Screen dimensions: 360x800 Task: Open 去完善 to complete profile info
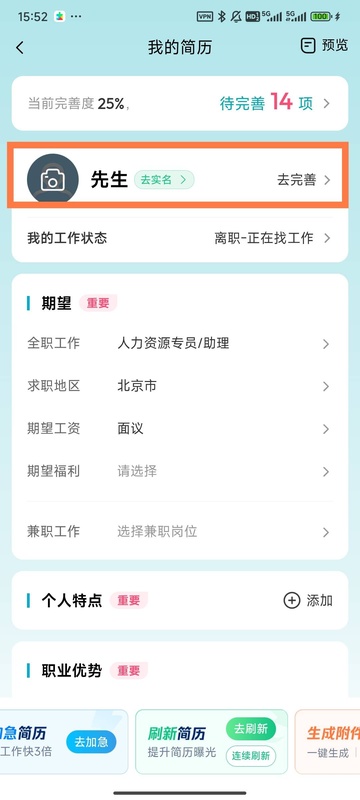[x=304, y=180]
